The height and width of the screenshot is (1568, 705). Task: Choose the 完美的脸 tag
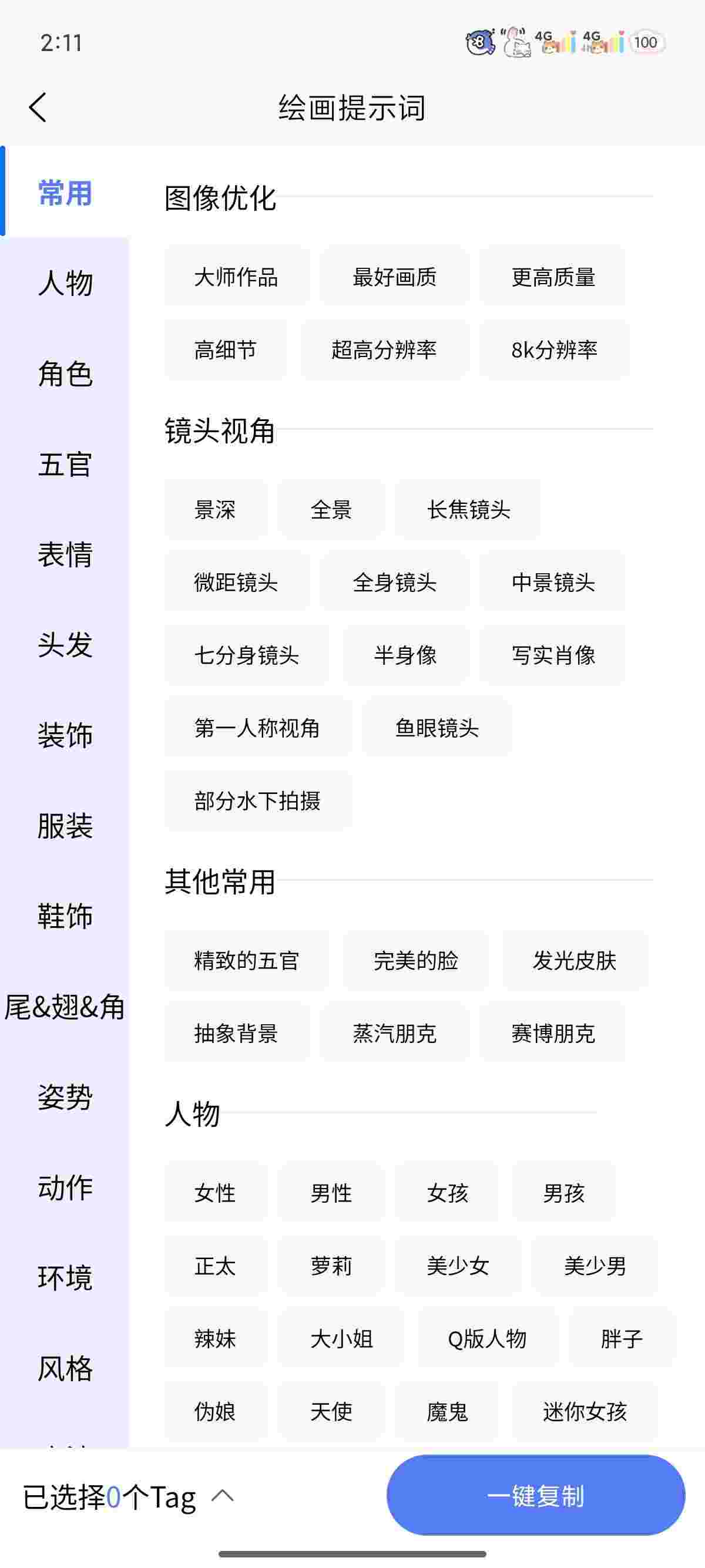pos(416,961)
